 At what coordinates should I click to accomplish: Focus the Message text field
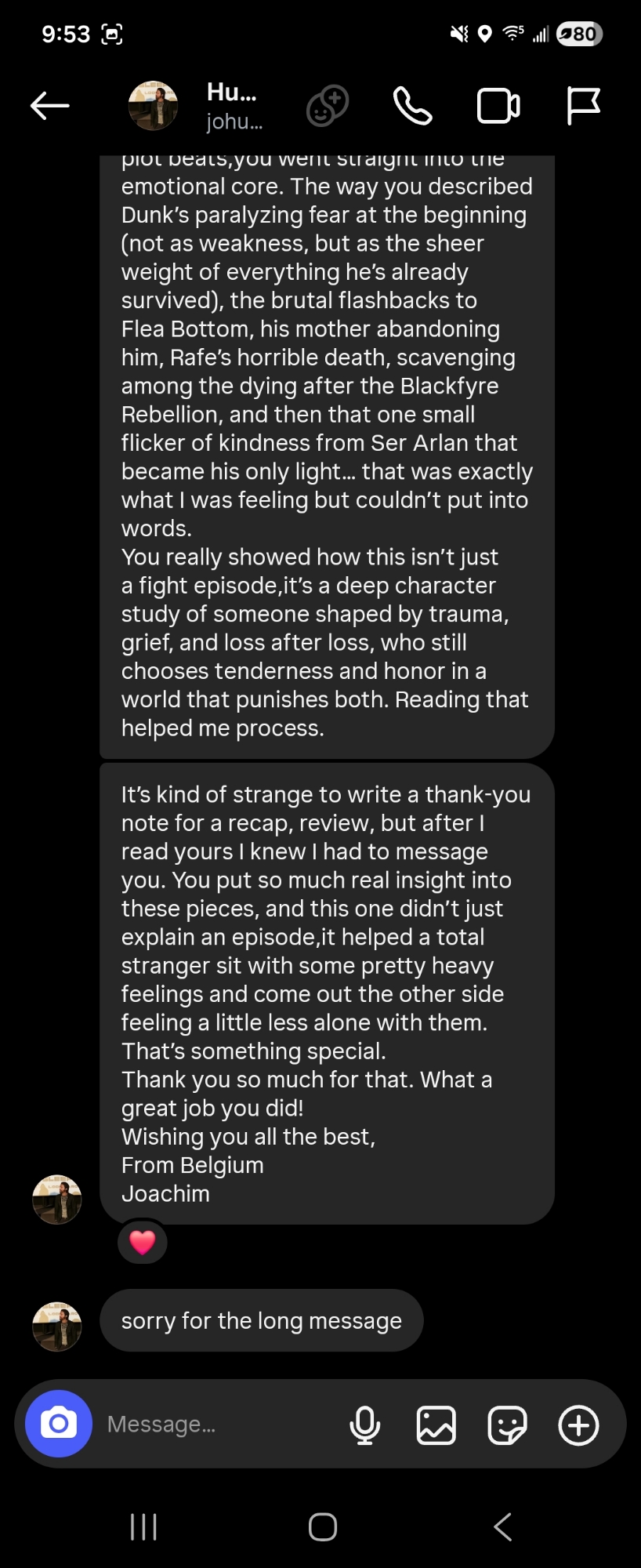219,1424
